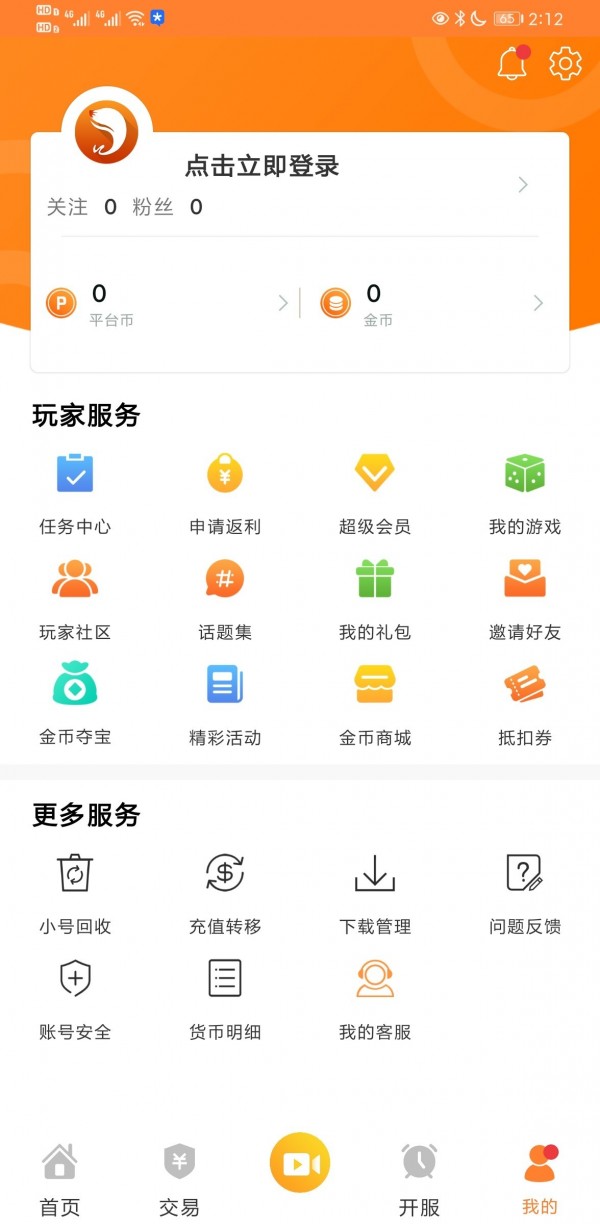The width and height of the screenshot is (600, 1224).
Task: Go to 下载管理
Action: (375, 893)
